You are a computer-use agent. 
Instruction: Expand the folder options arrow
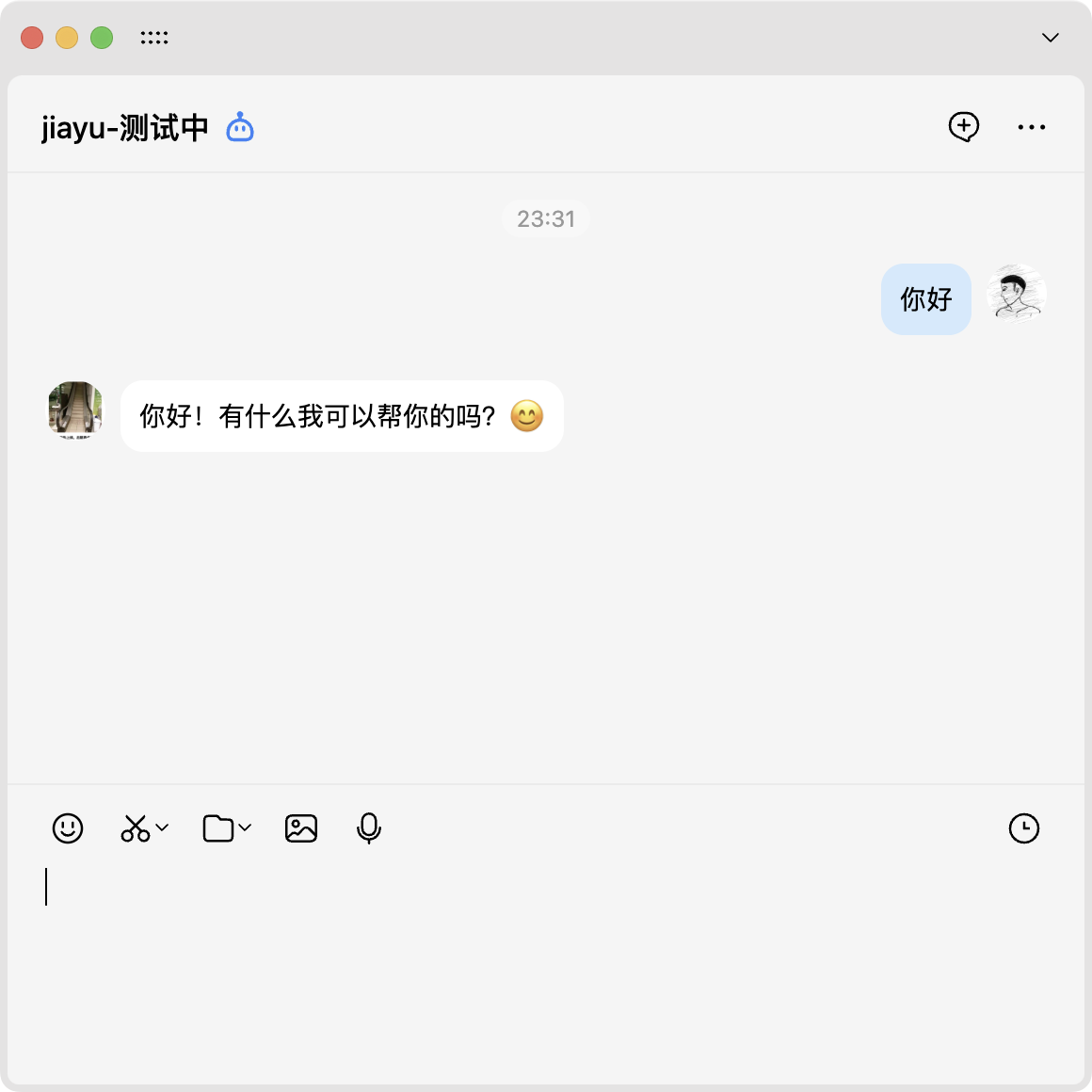point(245,827)
